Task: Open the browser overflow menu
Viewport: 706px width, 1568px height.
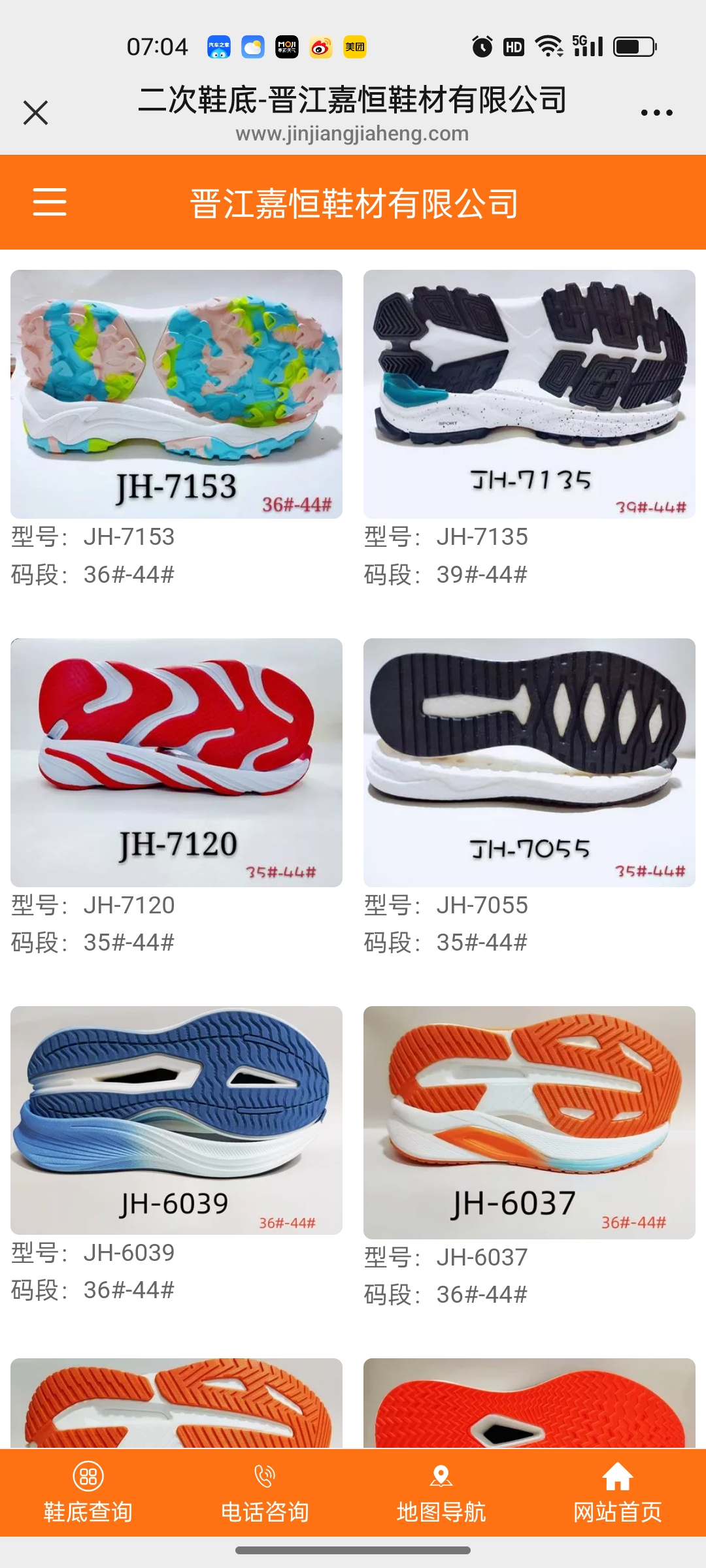Action: [656, 112]
